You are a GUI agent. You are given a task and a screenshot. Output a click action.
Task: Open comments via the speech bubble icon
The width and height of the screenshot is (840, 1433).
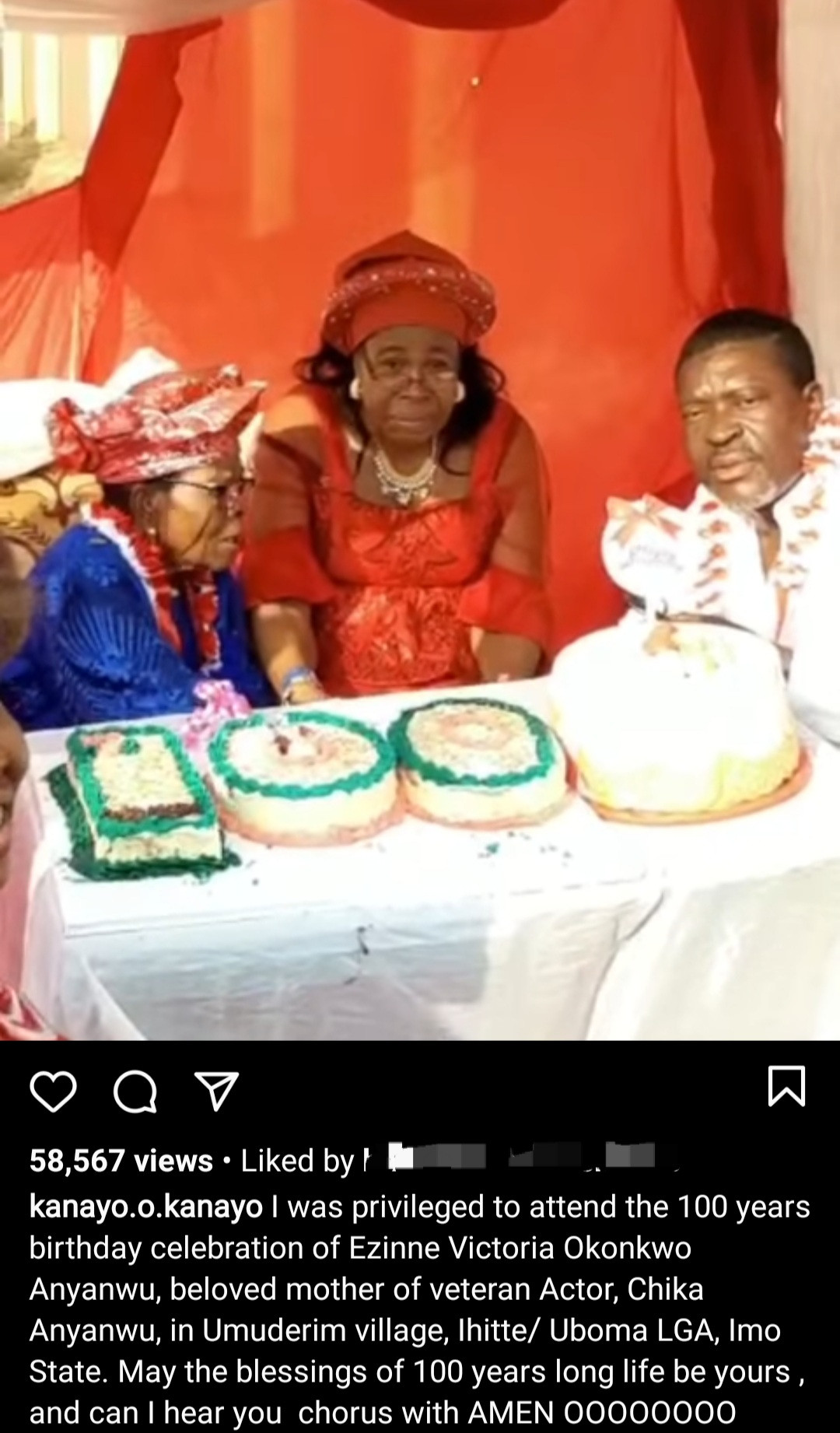(x=135, y=1091)
